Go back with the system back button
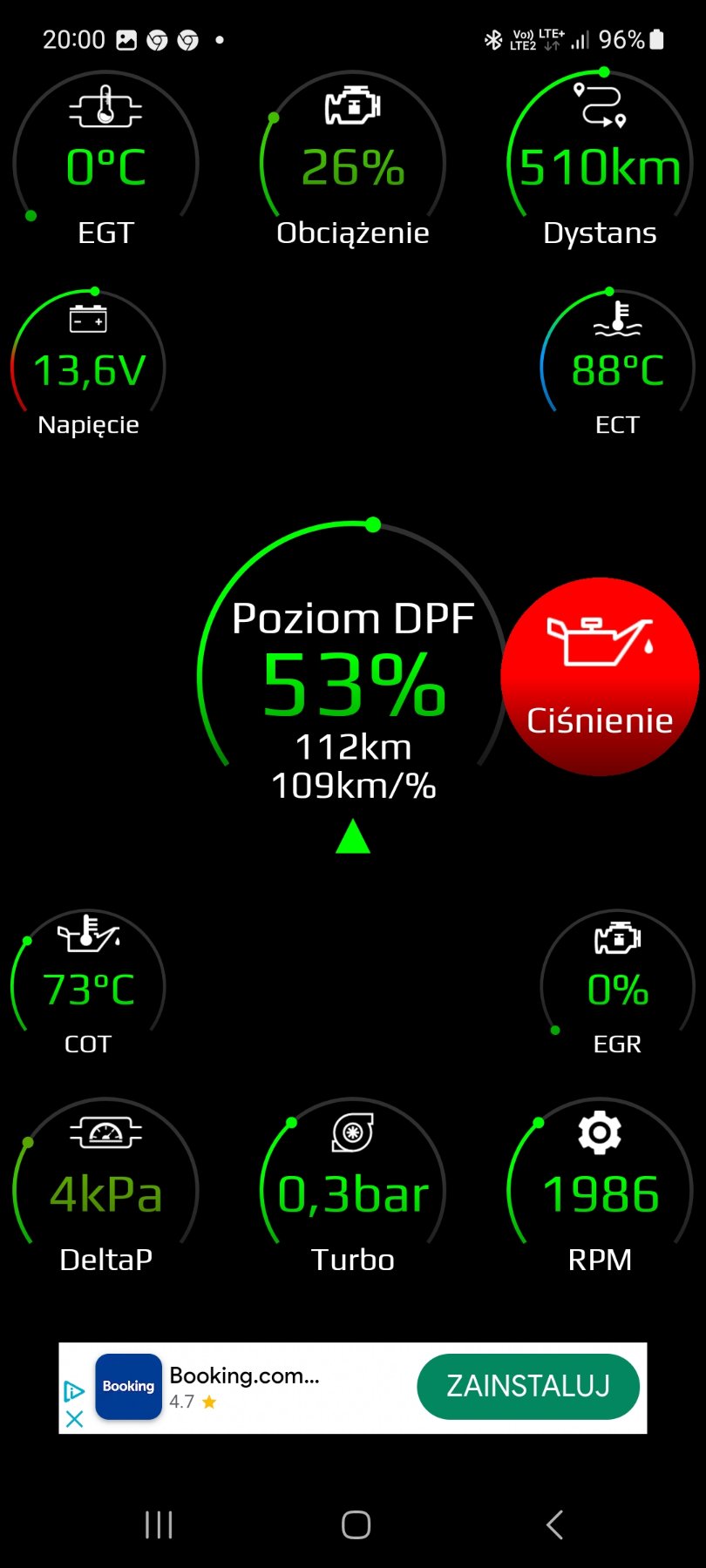This screenshot has width=706, height=1568. click(554, 1524)
